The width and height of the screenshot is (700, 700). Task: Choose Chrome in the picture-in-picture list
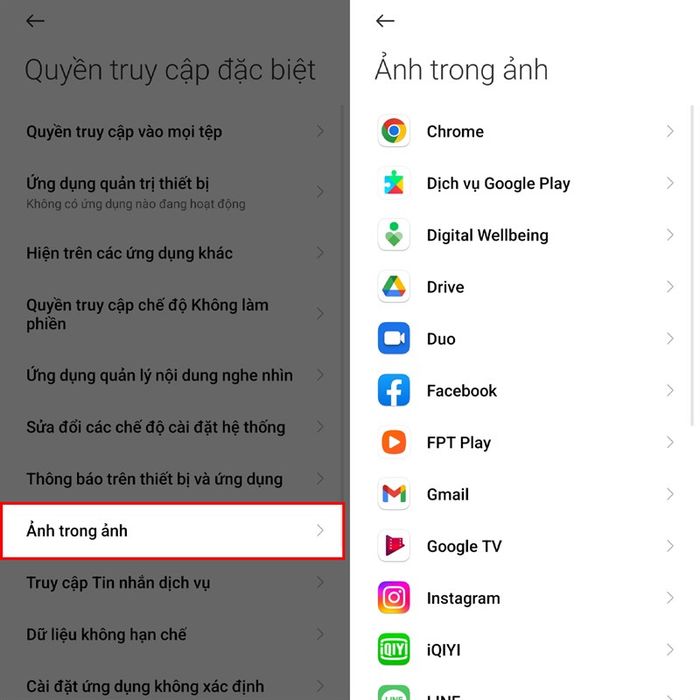524,131
